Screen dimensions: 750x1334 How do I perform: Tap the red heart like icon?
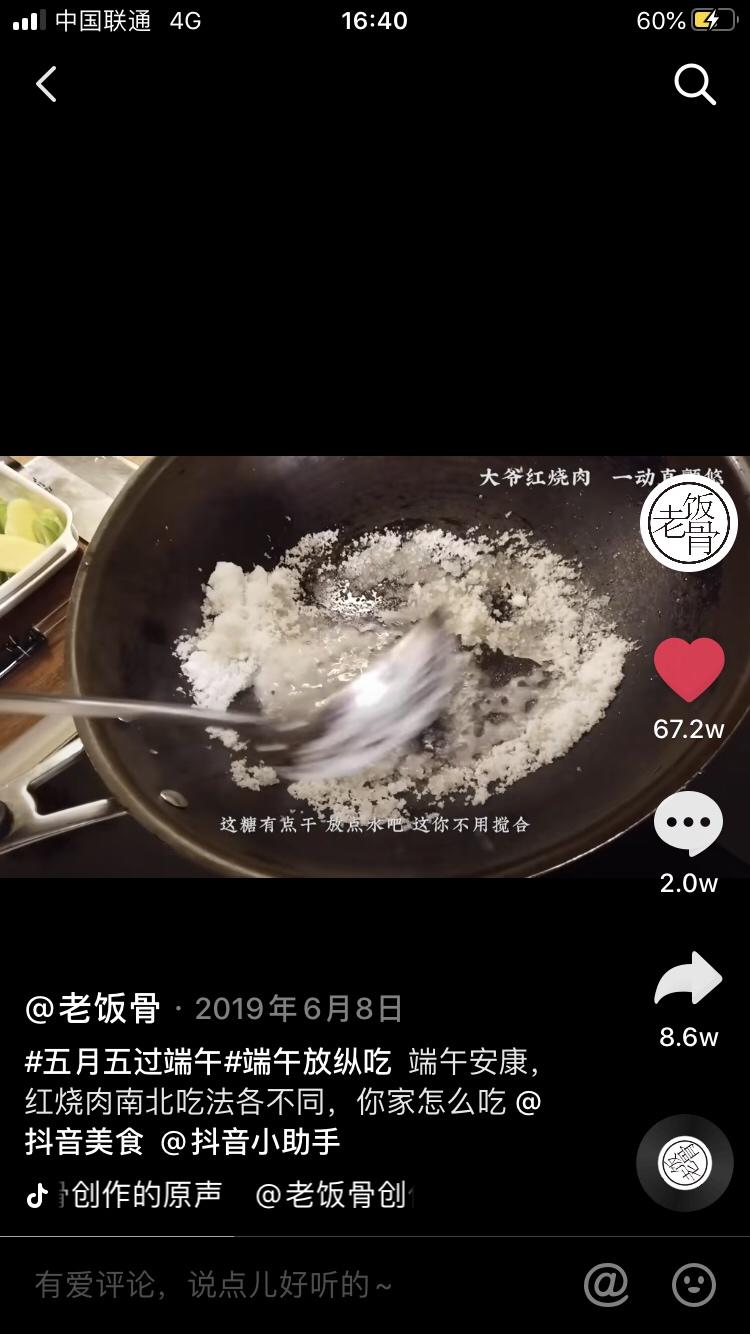(x=689, y=671)
